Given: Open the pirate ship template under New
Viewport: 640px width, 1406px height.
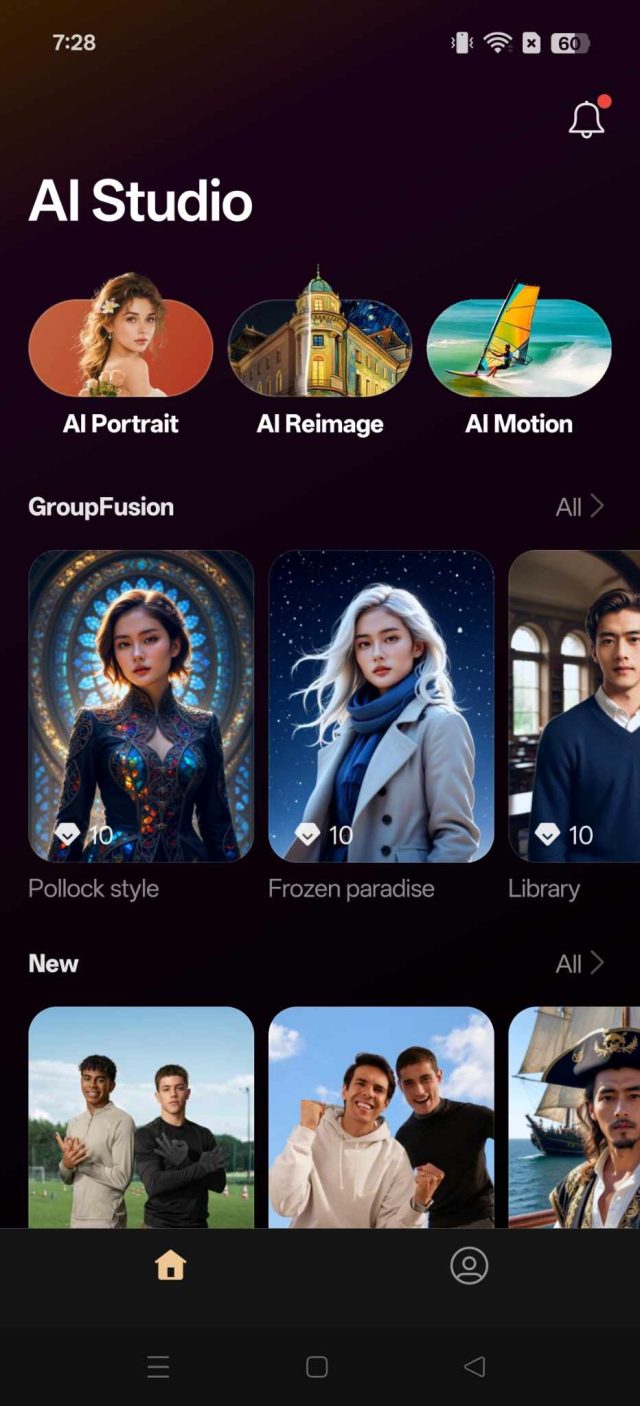Looking at the screenshot, I should coord(575,1117).
